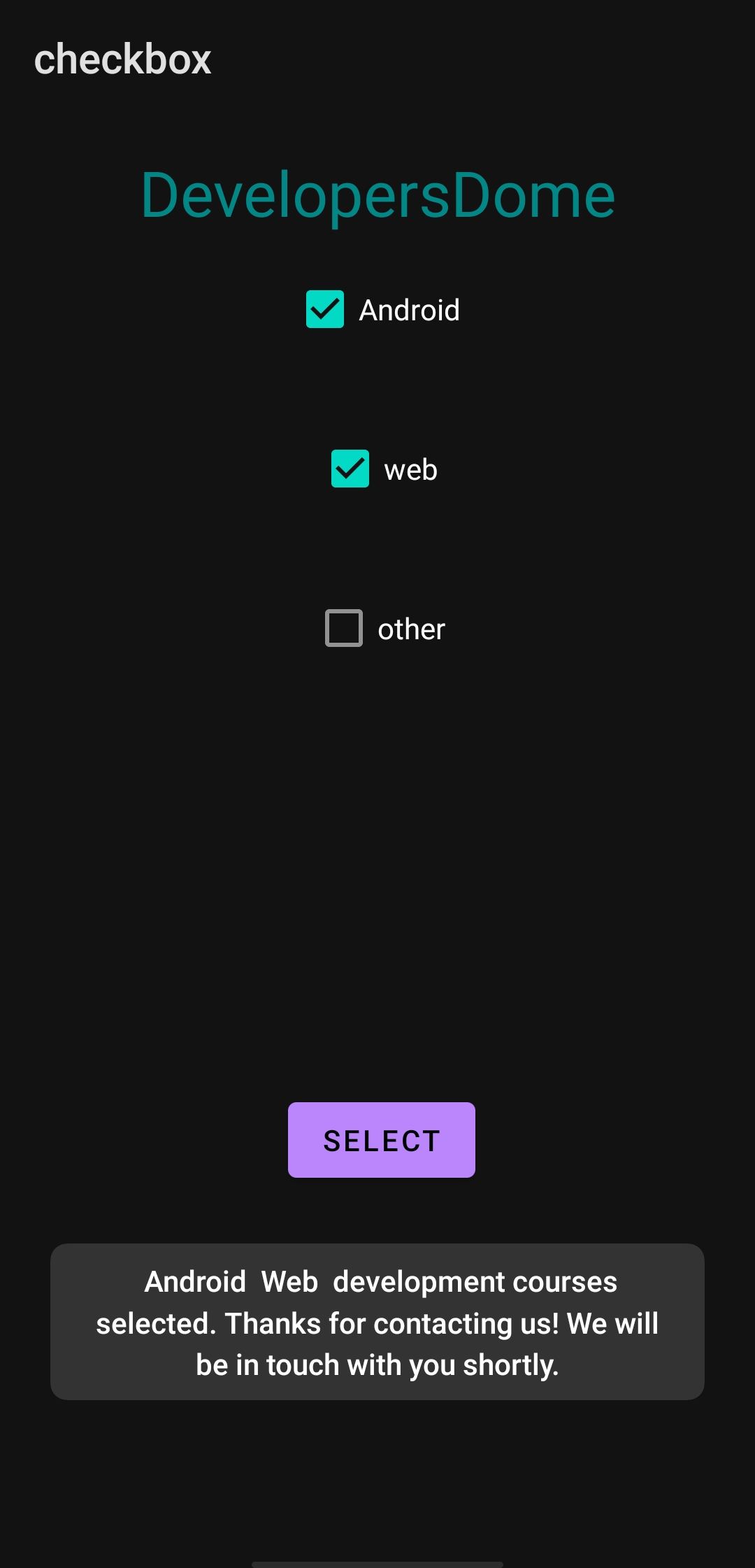Tap the other label text
This screenshot has height=1568, width=755.
411,629
